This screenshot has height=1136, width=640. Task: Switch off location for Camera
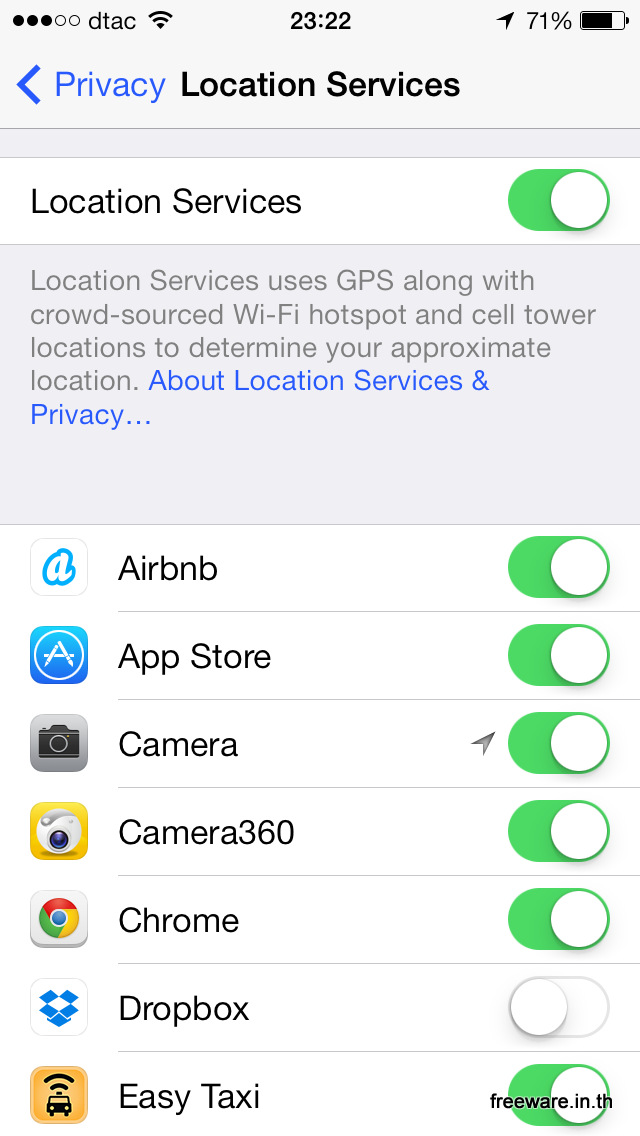click(x=558, y=743)
